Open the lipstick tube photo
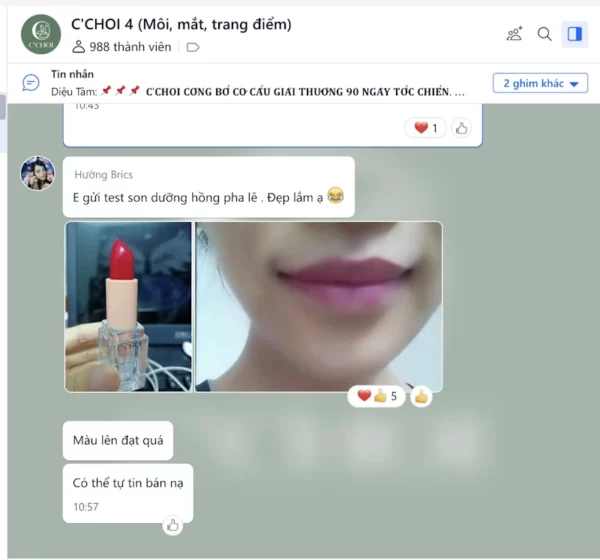600x560 pixels. pyautogui.click(x=128, y=306)
